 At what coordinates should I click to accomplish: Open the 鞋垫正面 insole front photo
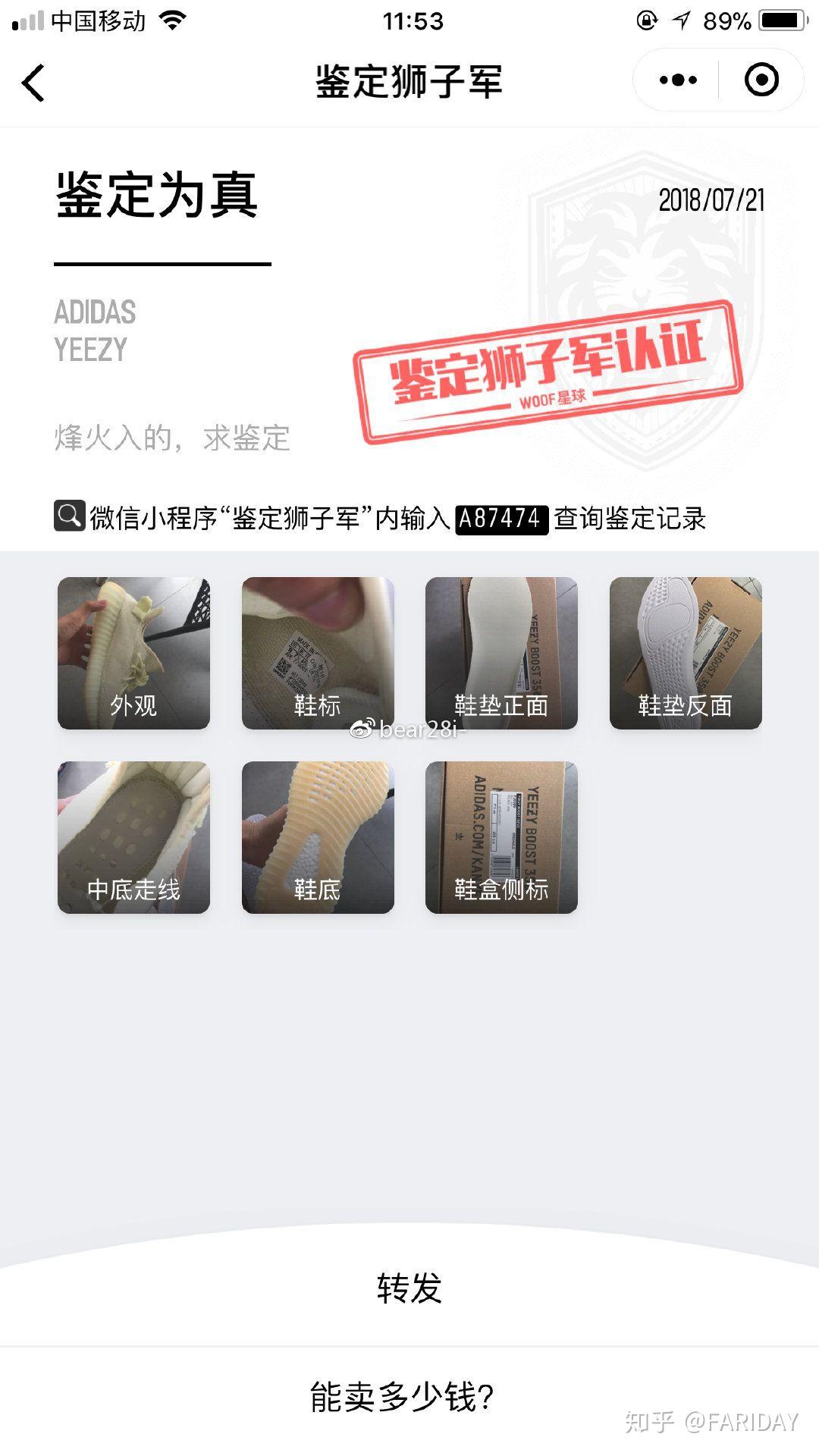[x=501, y=653]
